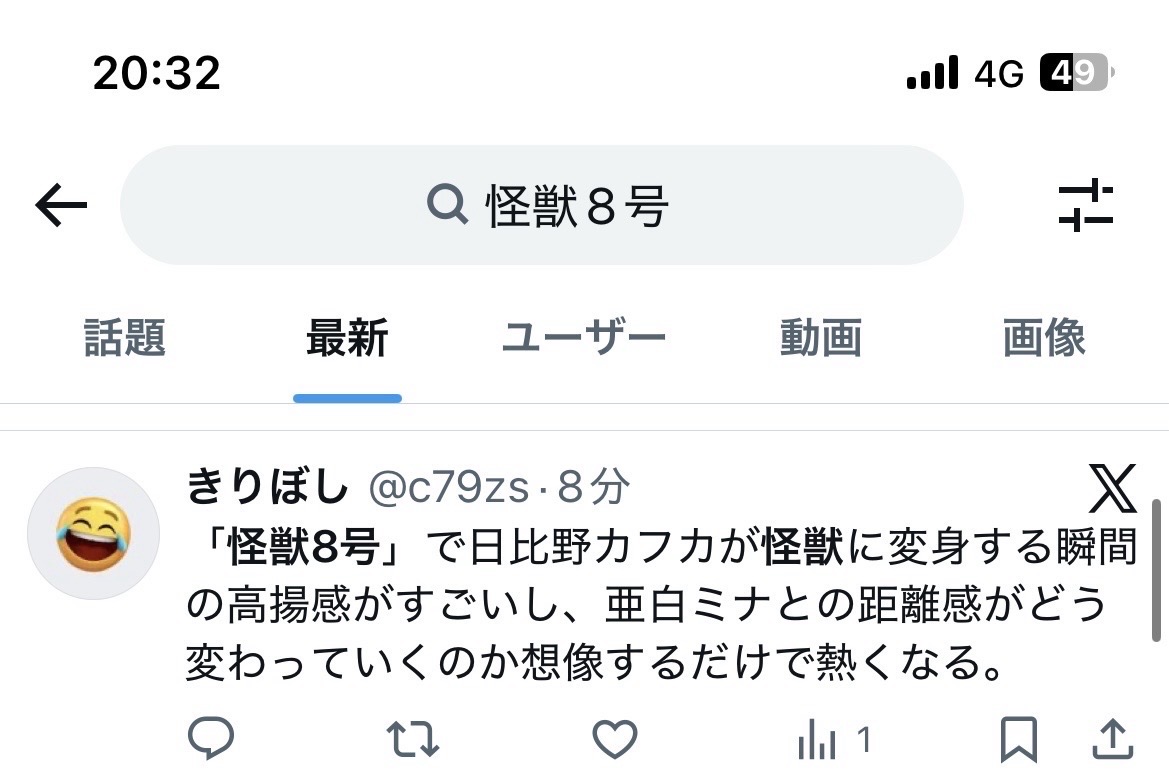Switch to the 話題 tab

click(x=124, y=339)
